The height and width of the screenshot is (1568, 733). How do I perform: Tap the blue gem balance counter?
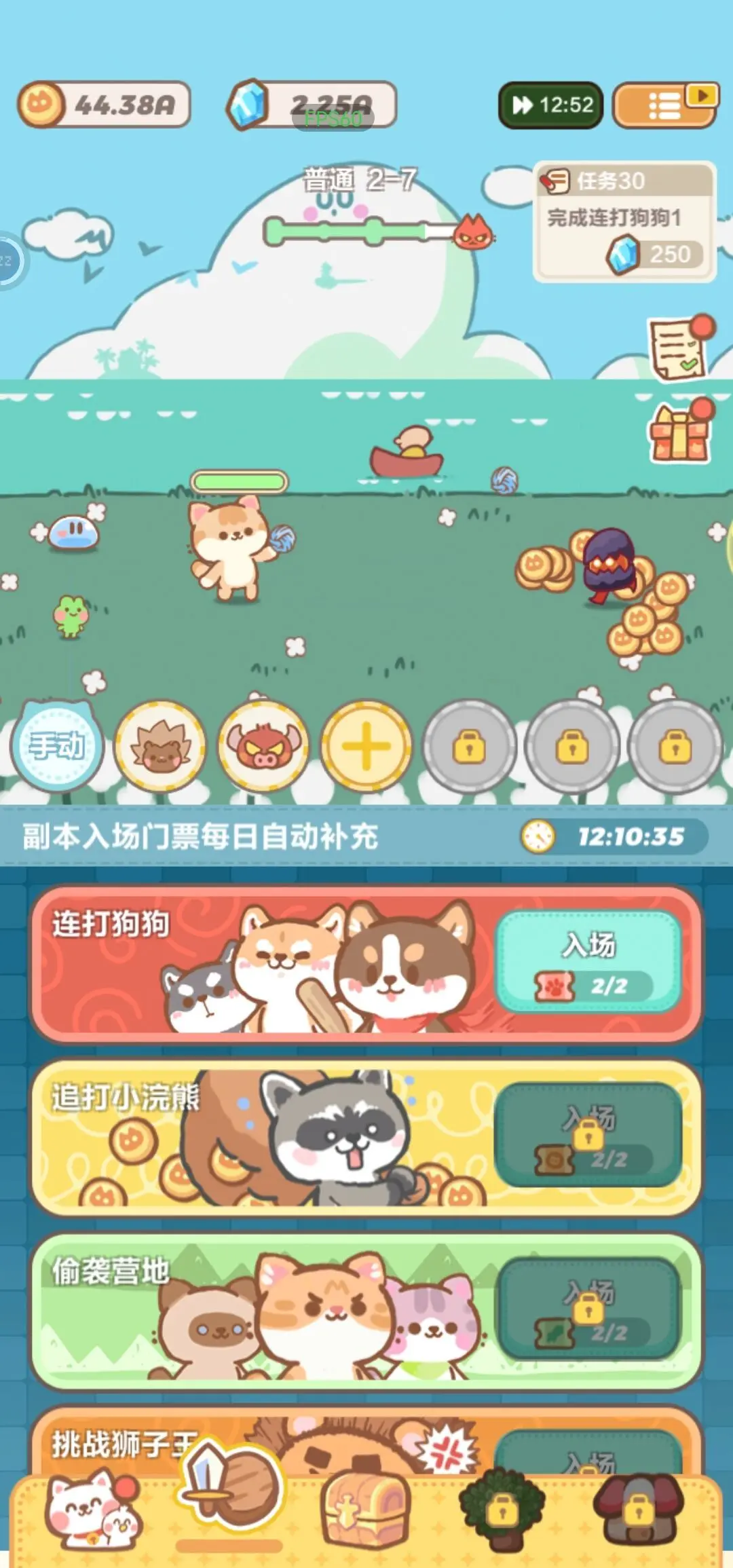(x=312, y=105)
